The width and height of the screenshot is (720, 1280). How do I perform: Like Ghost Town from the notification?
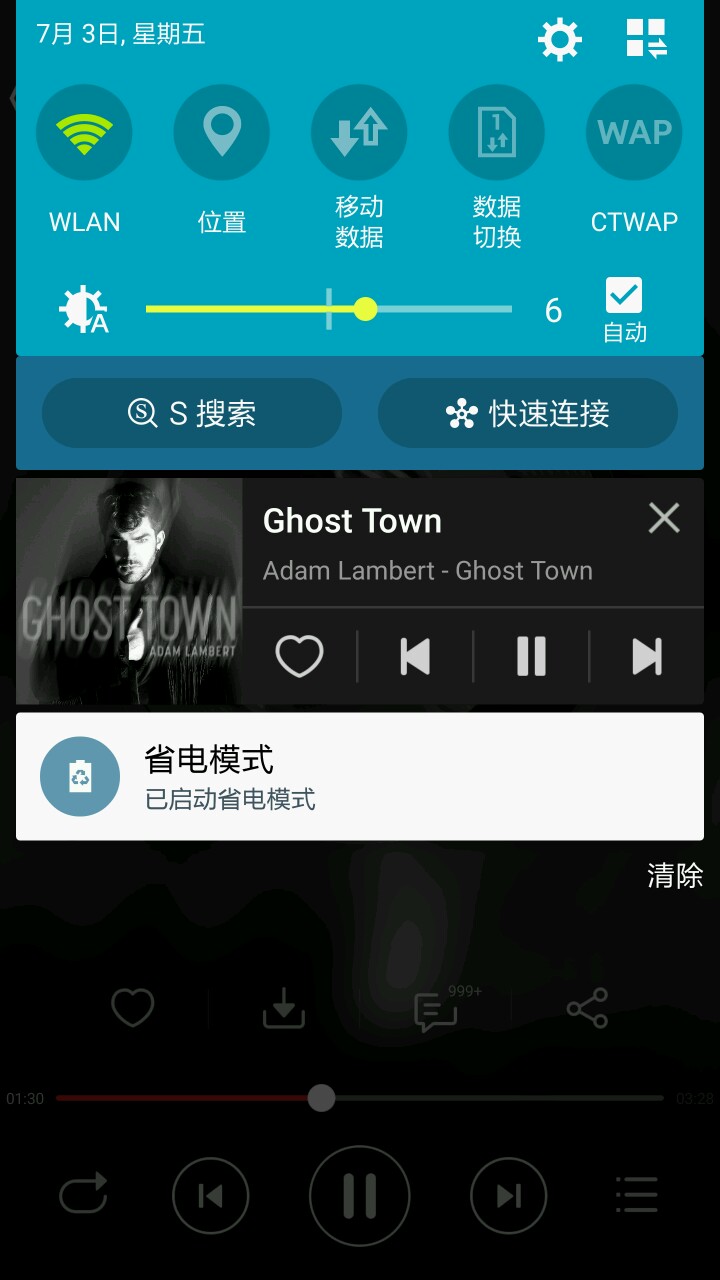pos(299,657)
